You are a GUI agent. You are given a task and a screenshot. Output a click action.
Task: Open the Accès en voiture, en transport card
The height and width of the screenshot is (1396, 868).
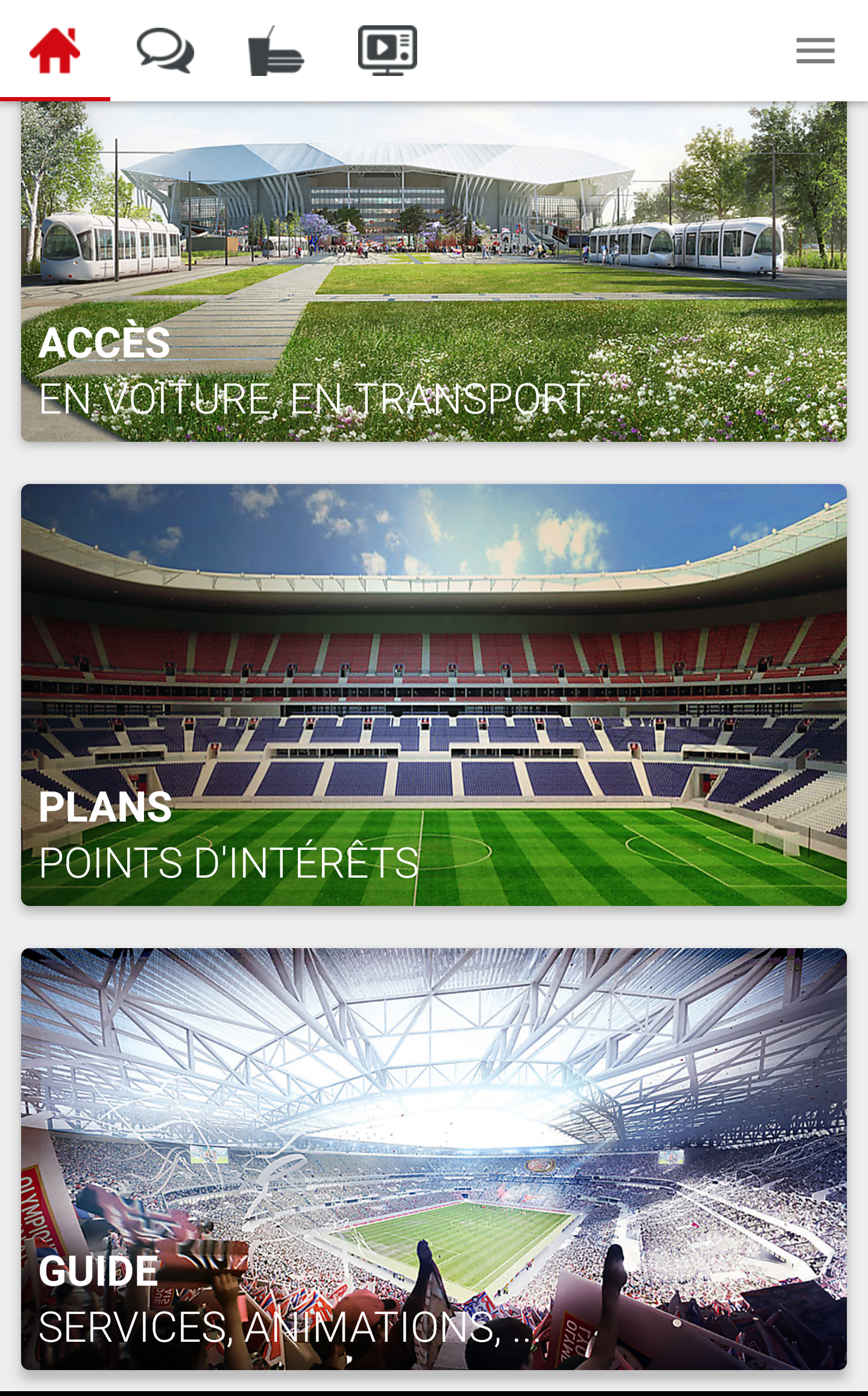click(x=434, y=271)
